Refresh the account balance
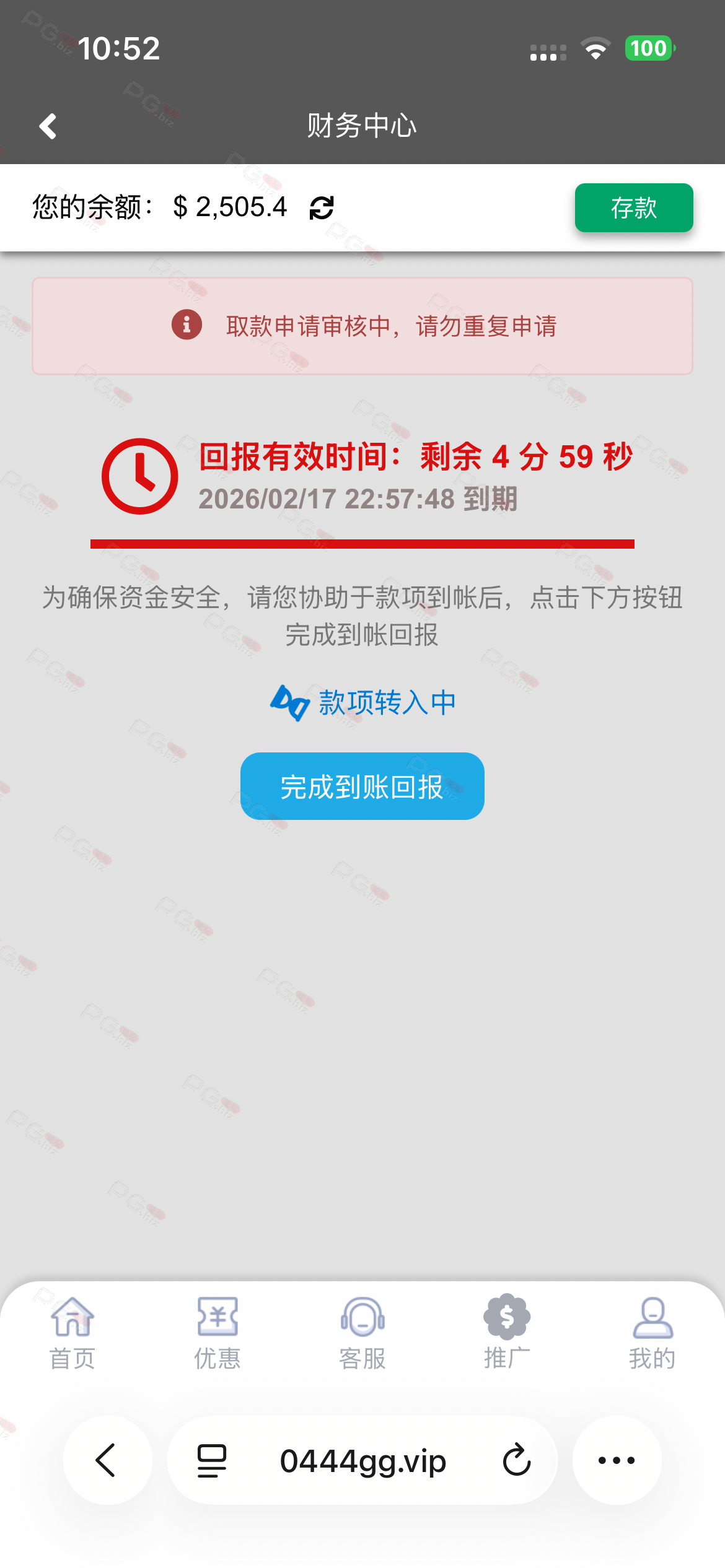This screenshot has width=725, height=1568. pyautogui.click(x=322, y=208)
